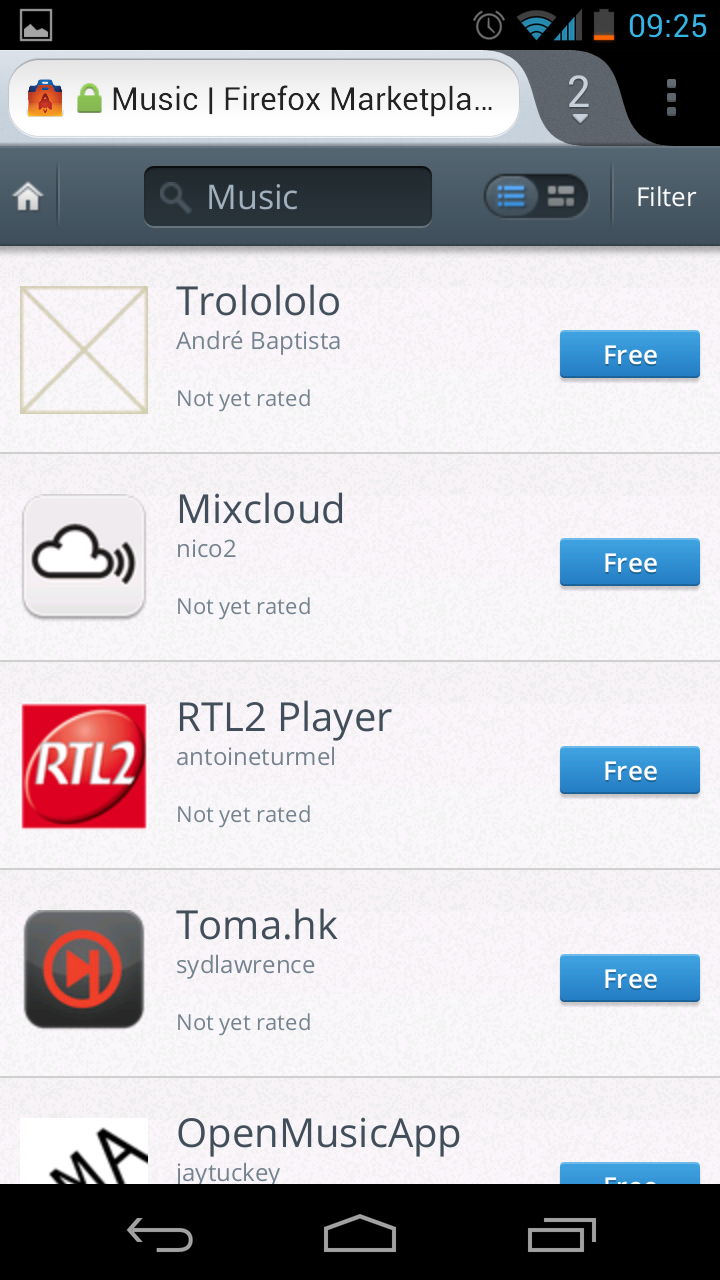Screen dimensions: 720x1280
Task: Go back using the system back button
Action: (x=160, y=1234)
